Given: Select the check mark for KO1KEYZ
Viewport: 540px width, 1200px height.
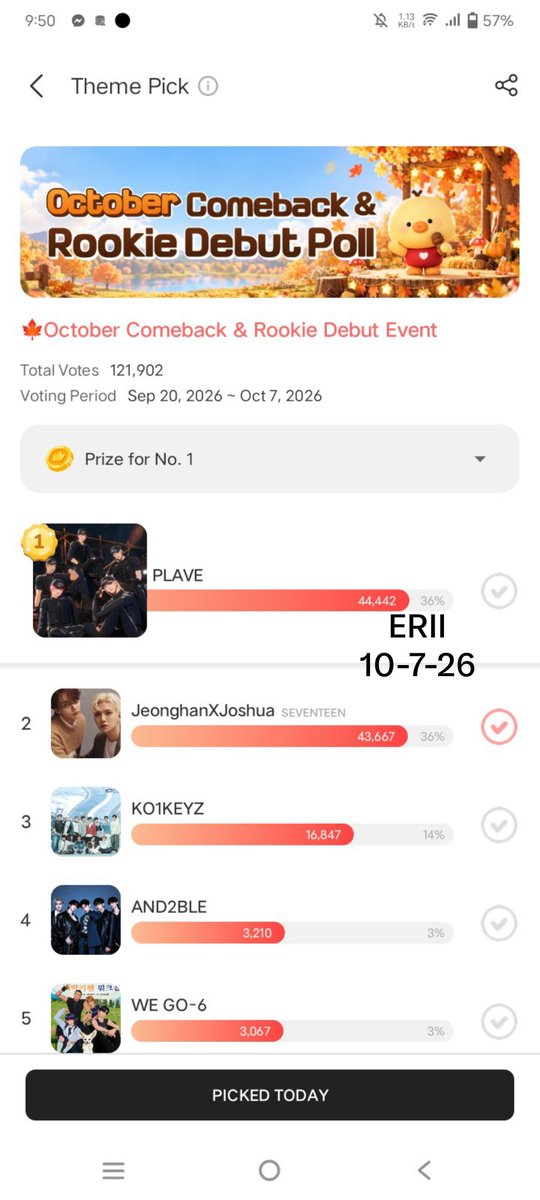Looking at the screenshot, I should pos(499,825).
